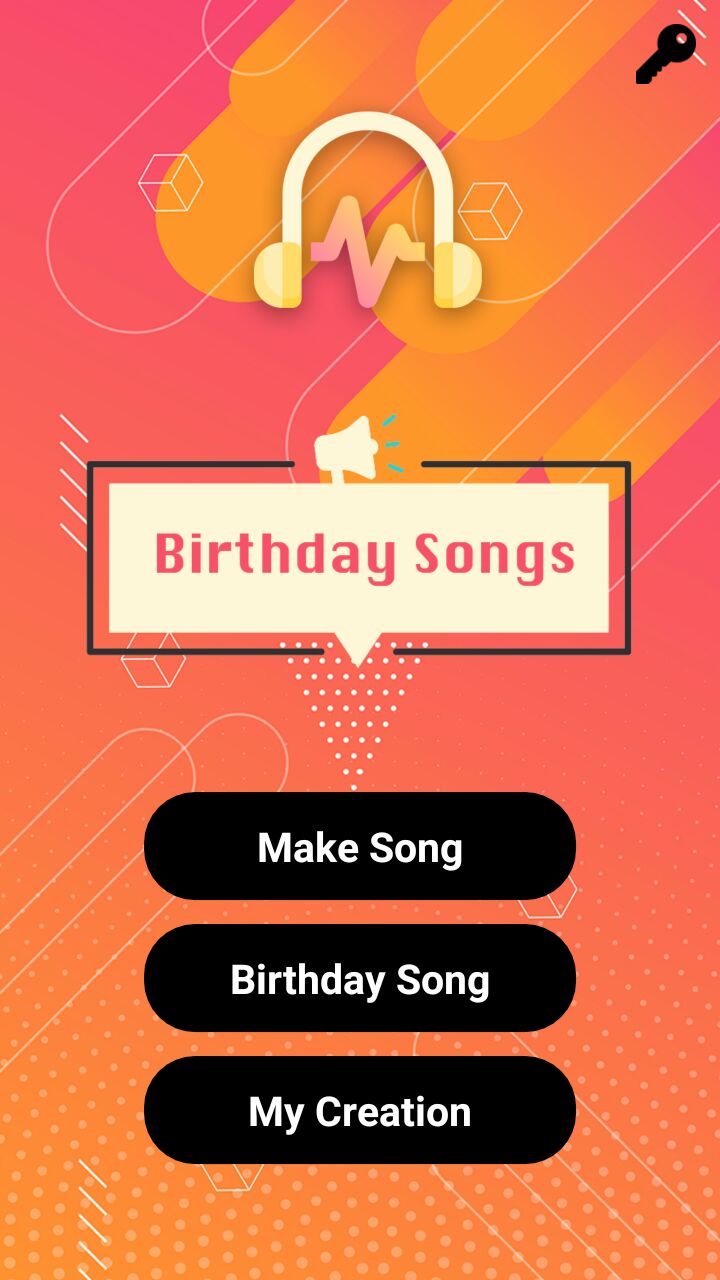
Task: Select the Birthday Song button
Action: [x=360, y=979]
